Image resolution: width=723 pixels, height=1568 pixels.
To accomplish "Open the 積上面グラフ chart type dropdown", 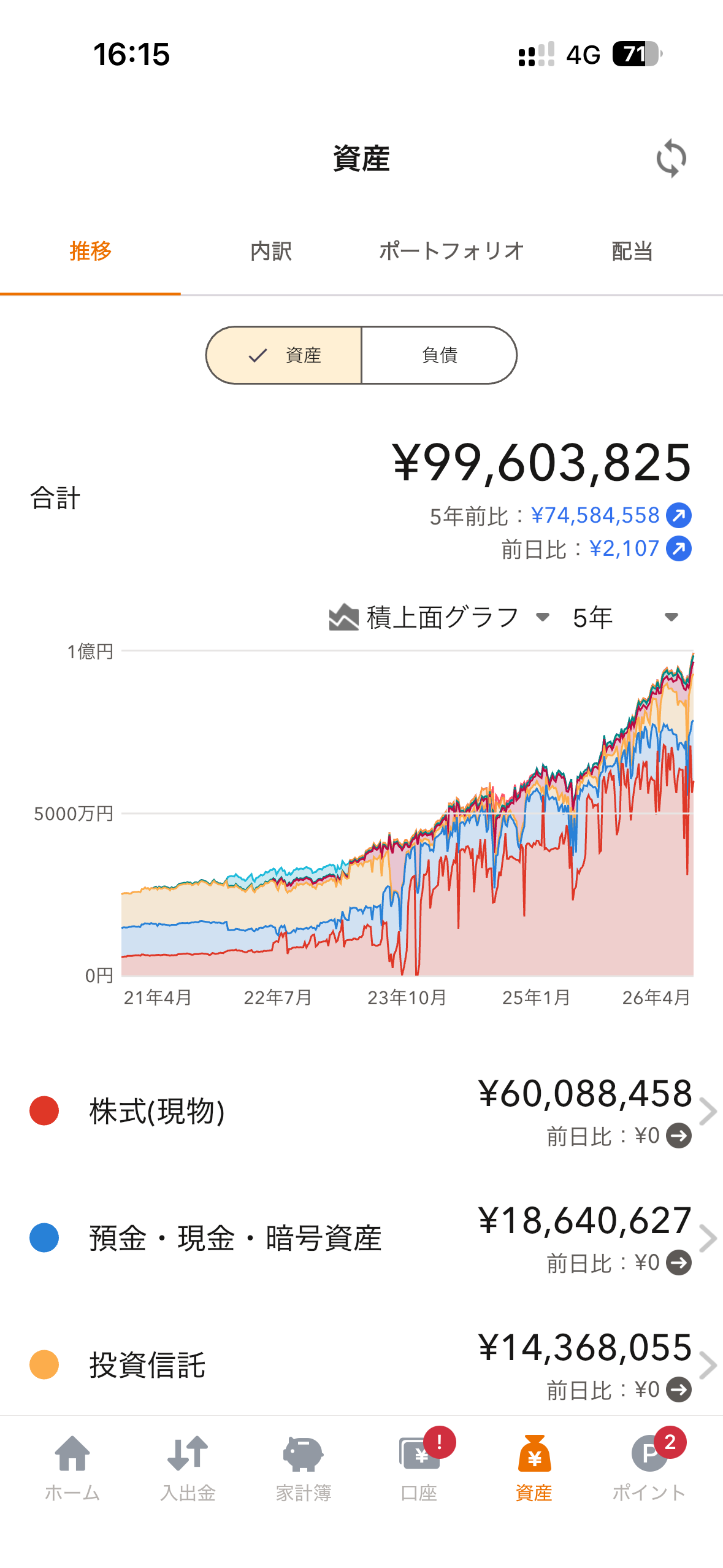I will 440,617.
